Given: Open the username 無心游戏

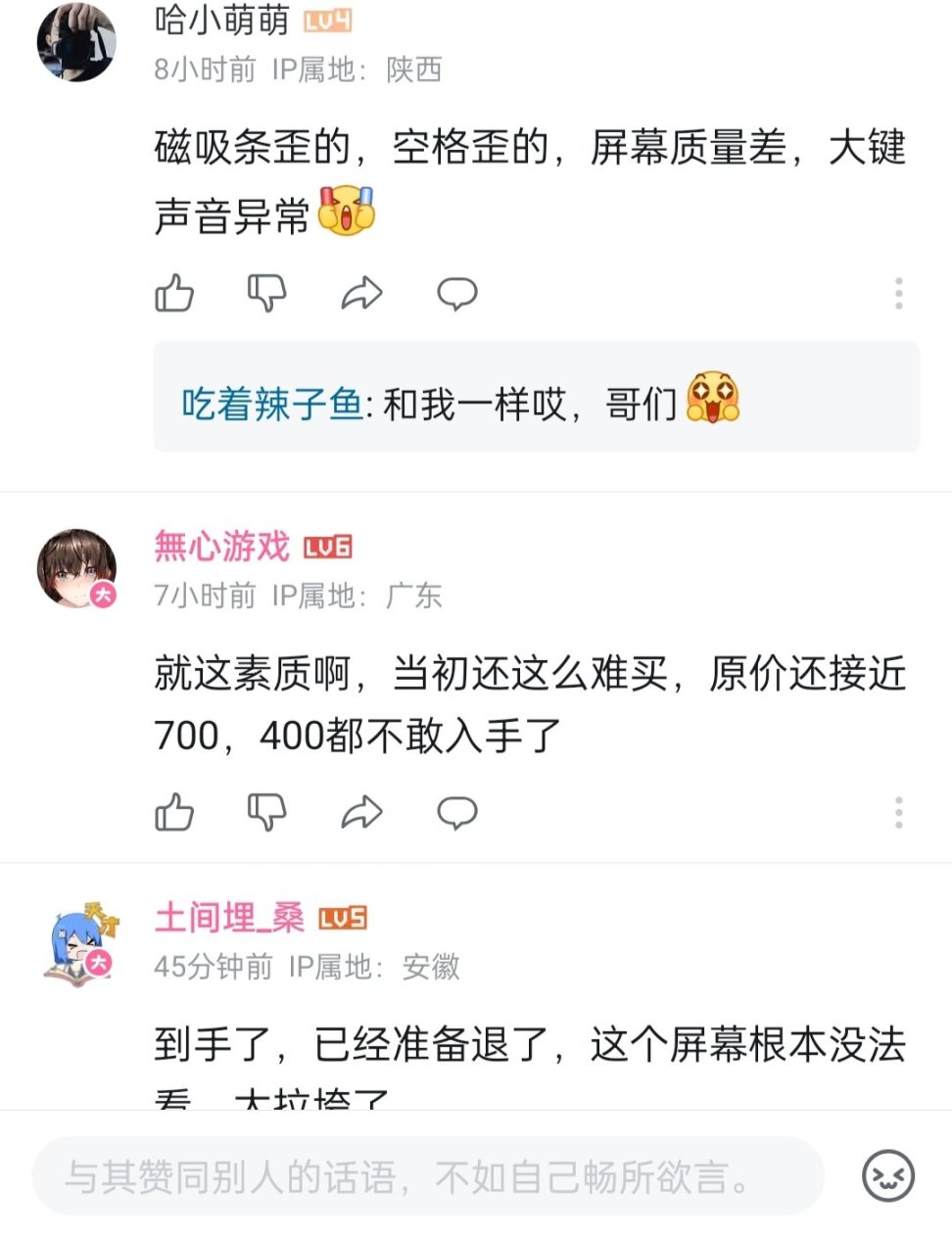Looking at the screenshot, I should click(221, 546).
